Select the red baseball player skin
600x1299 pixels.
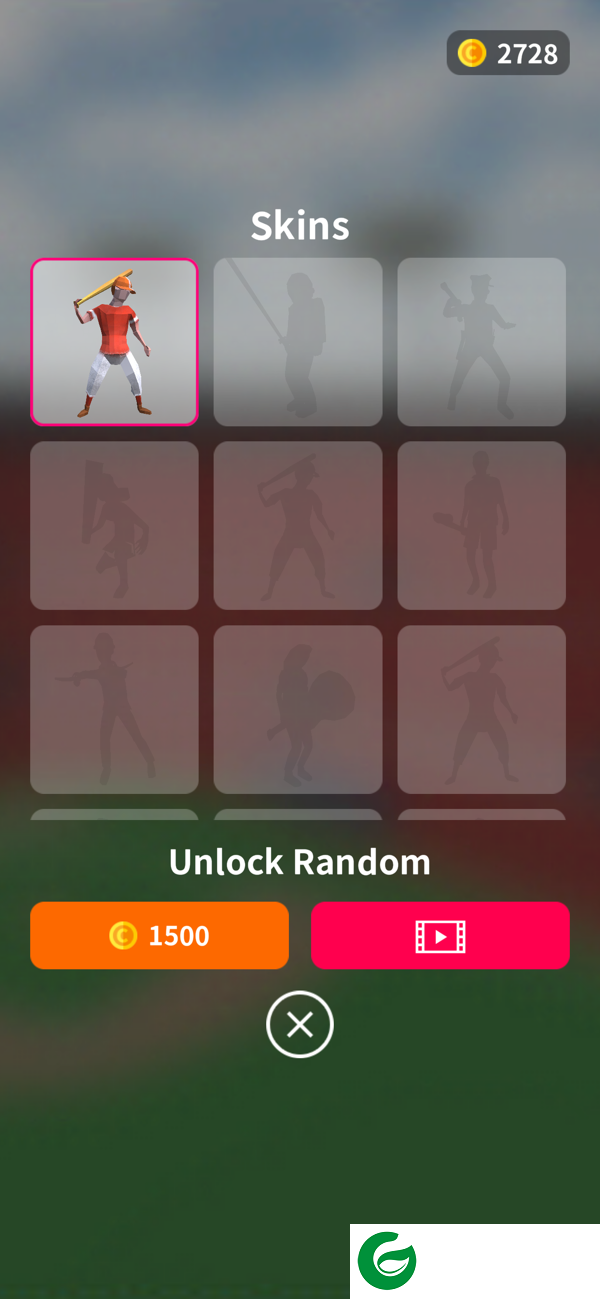point(114,342)
